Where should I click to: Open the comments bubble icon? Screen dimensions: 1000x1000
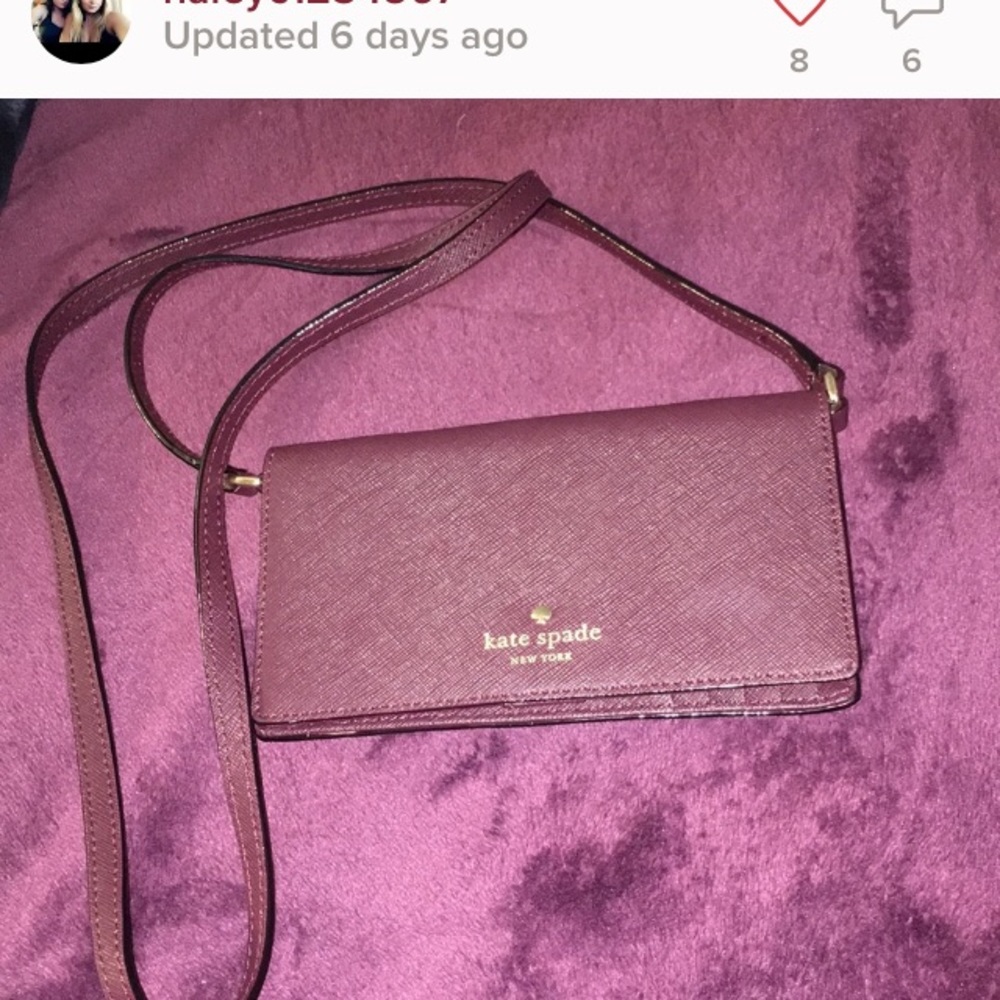pyautogui.click(x=911, y=10)
